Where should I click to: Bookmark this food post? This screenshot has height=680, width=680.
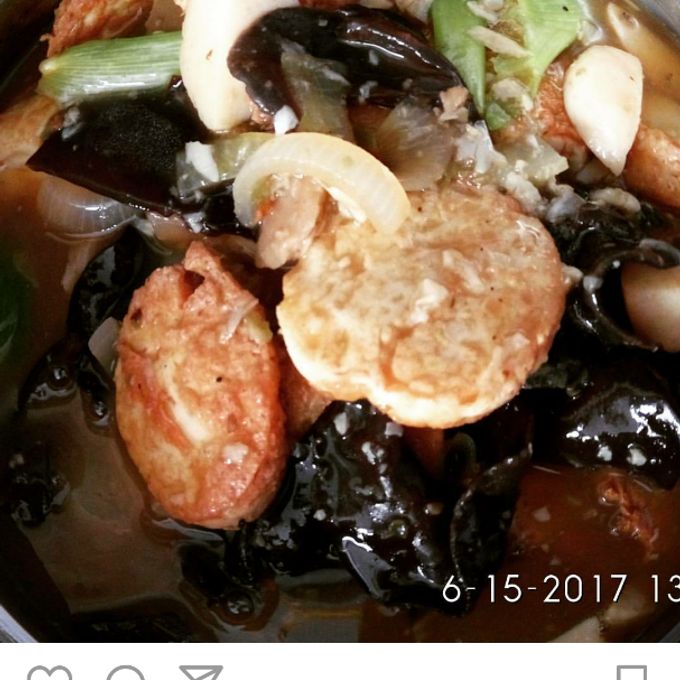(x=631, y=674)
